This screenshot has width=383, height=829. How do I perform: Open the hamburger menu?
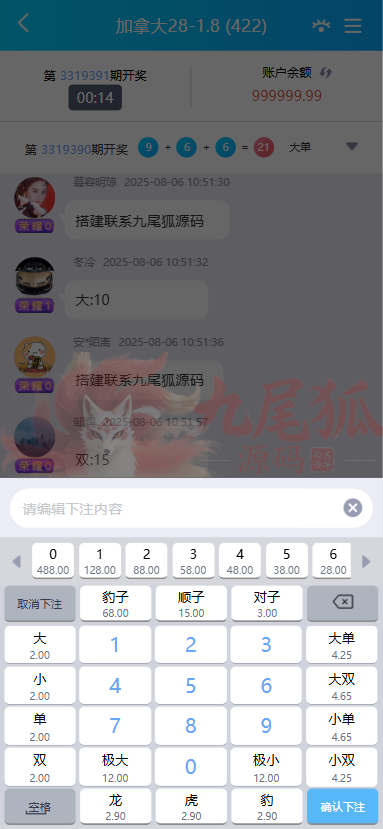[353, 26]
